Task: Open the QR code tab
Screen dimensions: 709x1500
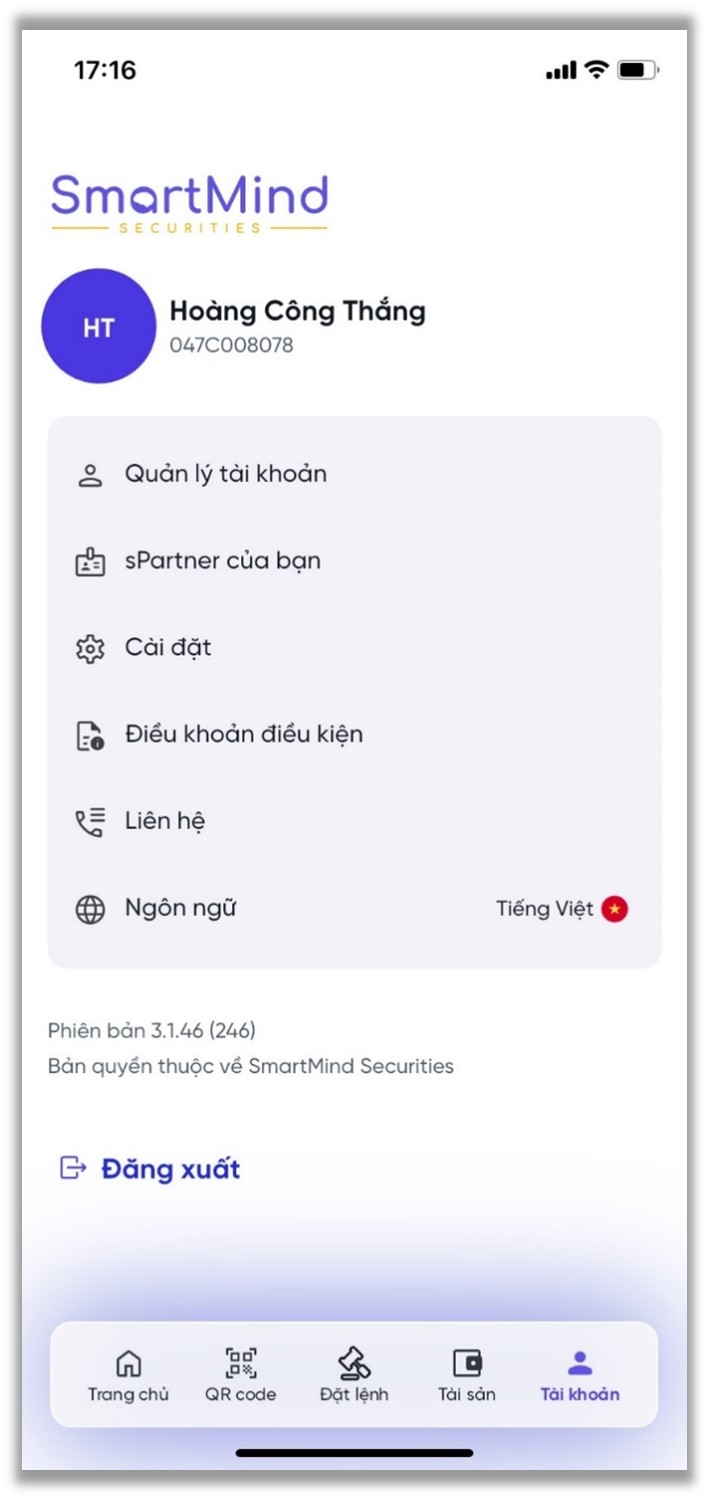Action: 241,1375
